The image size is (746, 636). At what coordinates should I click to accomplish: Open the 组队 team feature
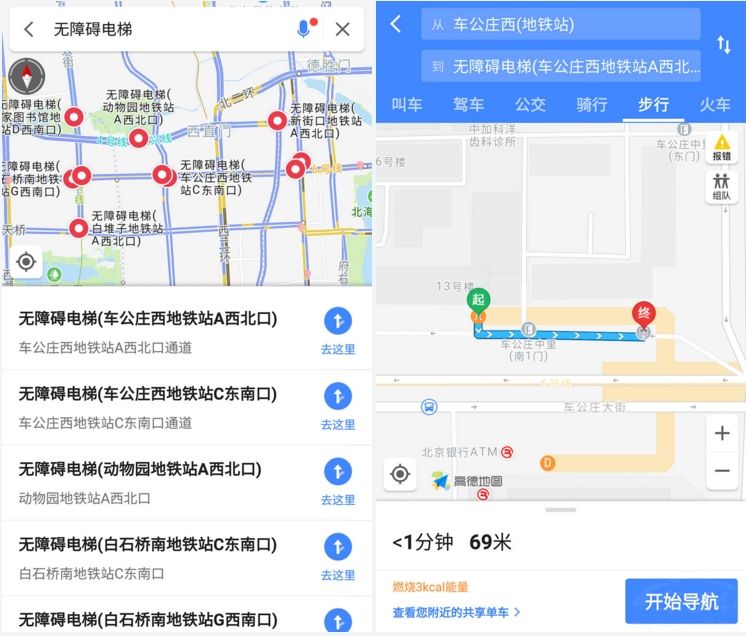[721, 187]
